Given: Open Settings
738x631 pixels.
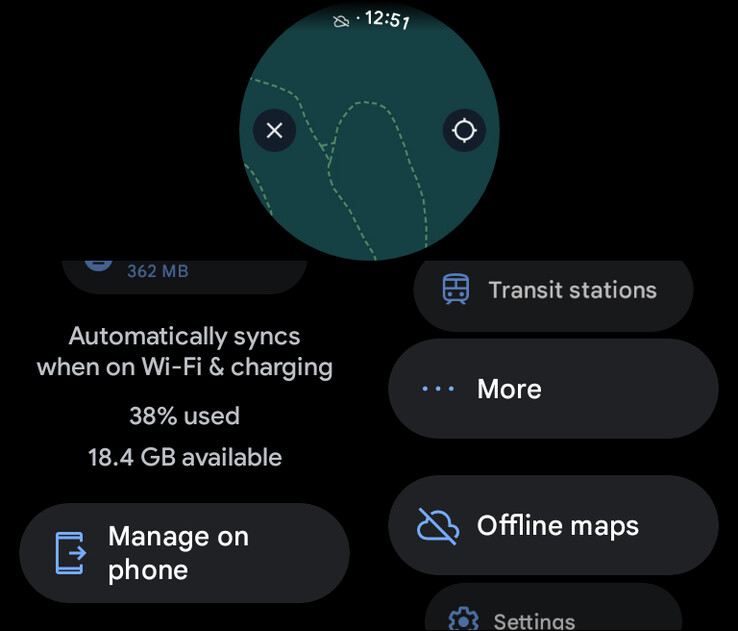Looking at the screenshot, I should (x=553, y=617).
